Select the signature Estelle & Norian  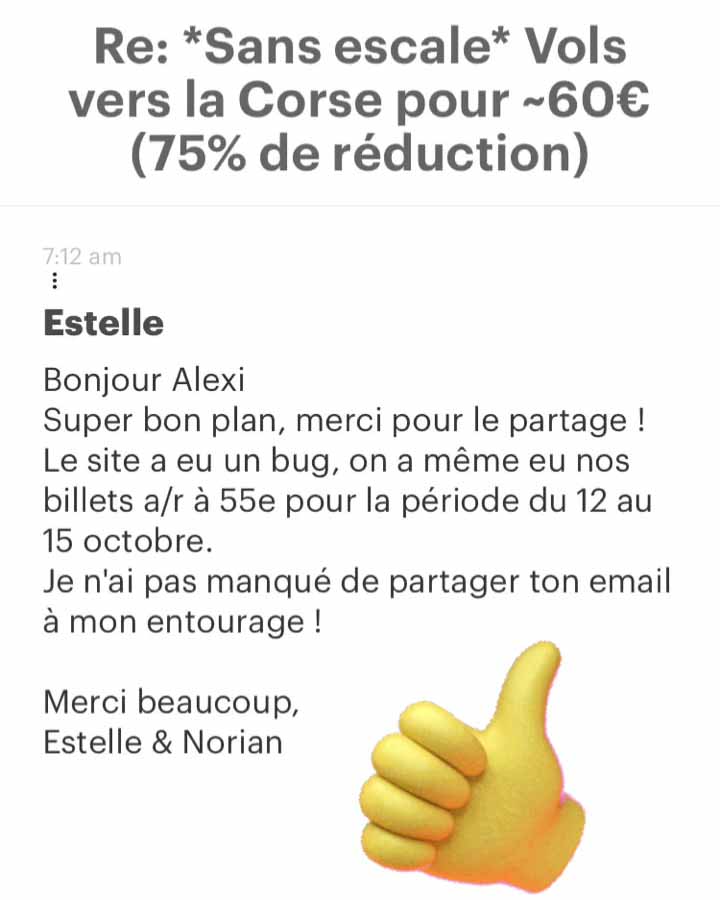coord(161,742)
